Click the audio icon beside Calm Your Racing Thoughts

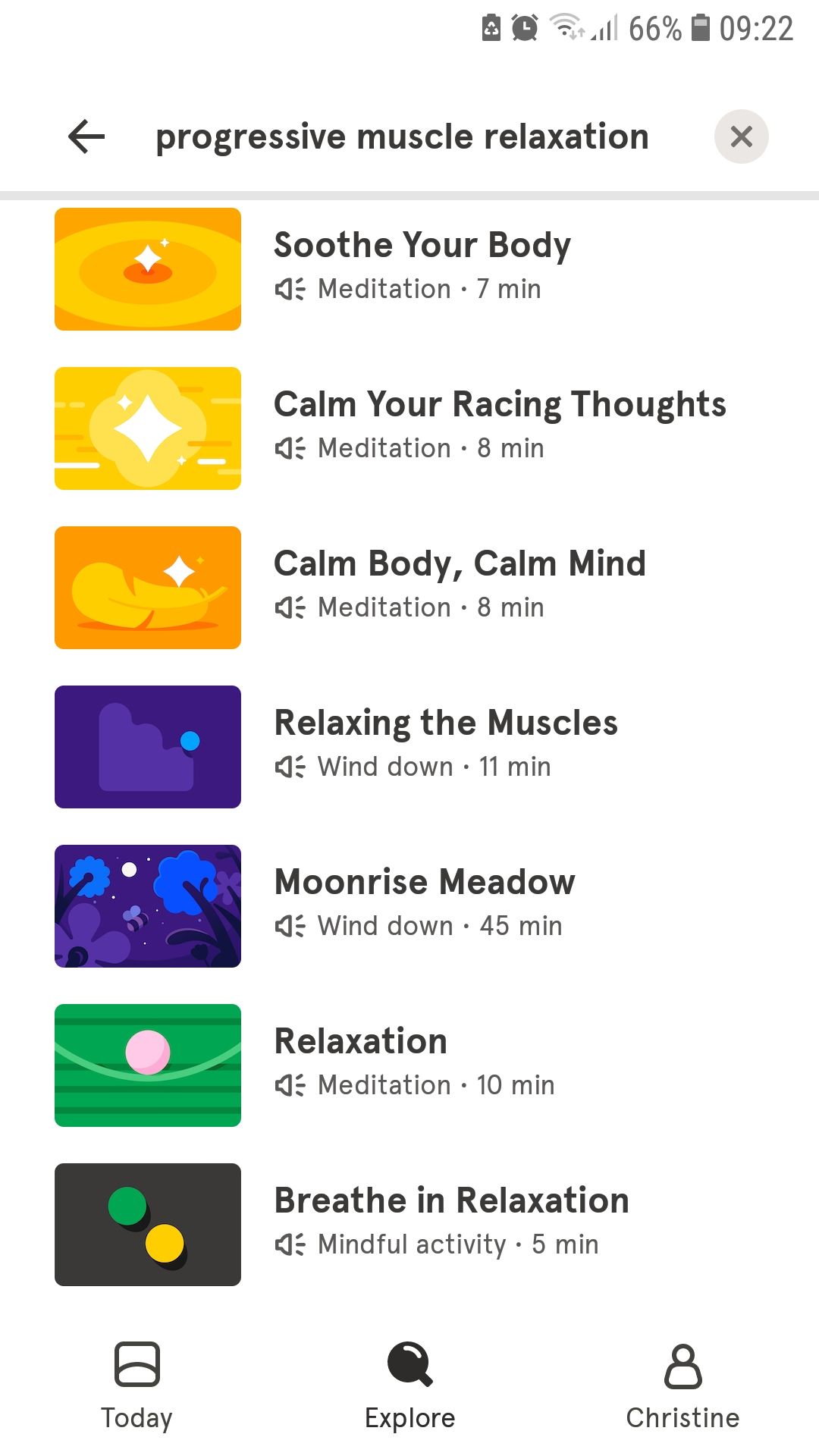[289, 448]
